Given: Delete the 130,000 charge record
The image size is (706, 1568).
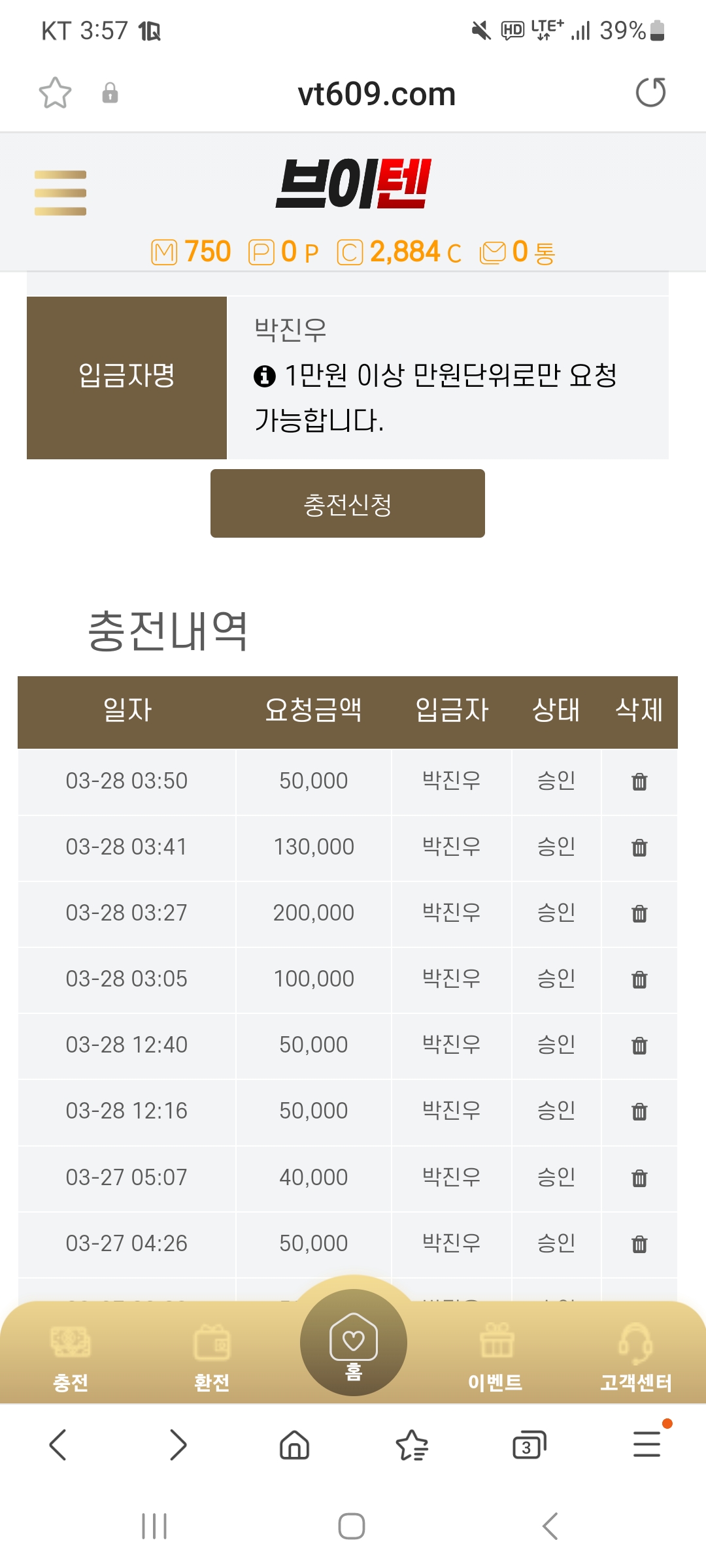Looking at the screenshot, I should point(639,847).
